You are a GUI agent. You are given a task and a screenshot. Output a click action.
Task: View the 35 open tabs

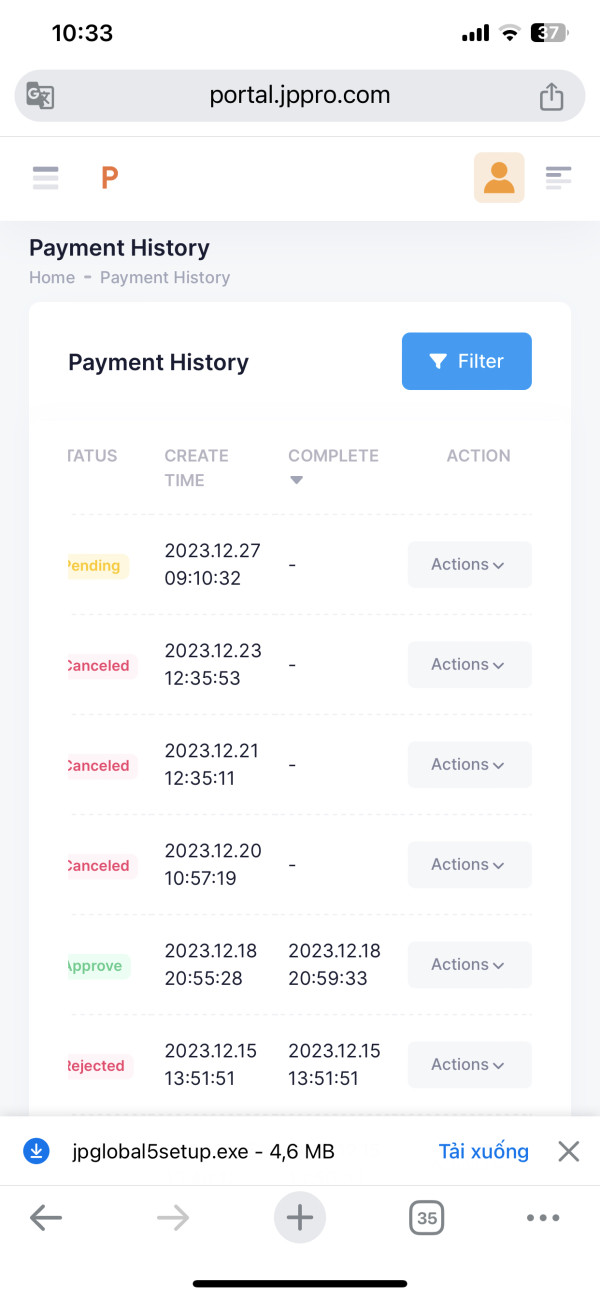click(427, 1217)
